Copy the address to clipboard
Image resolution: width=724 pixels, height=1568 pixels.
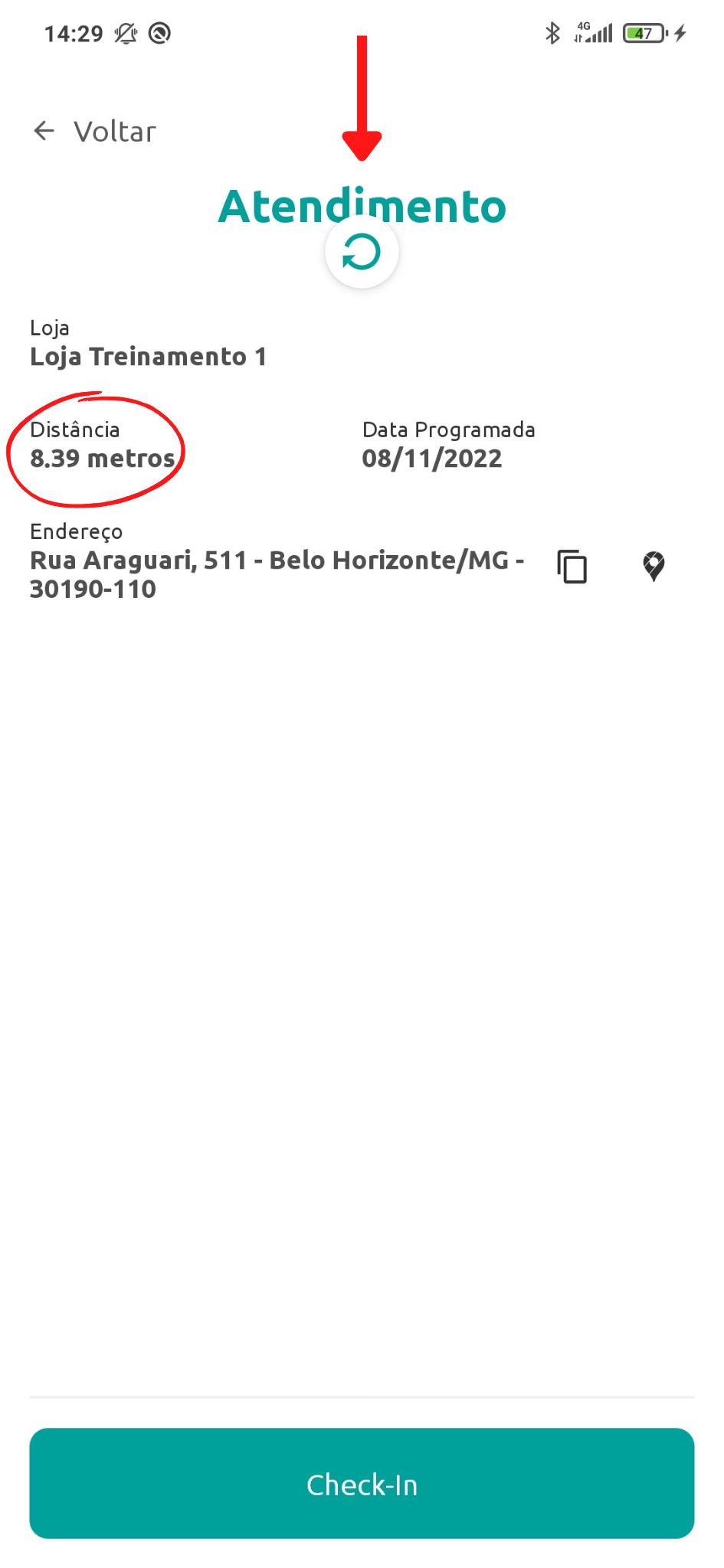click(x=572, y=567)
